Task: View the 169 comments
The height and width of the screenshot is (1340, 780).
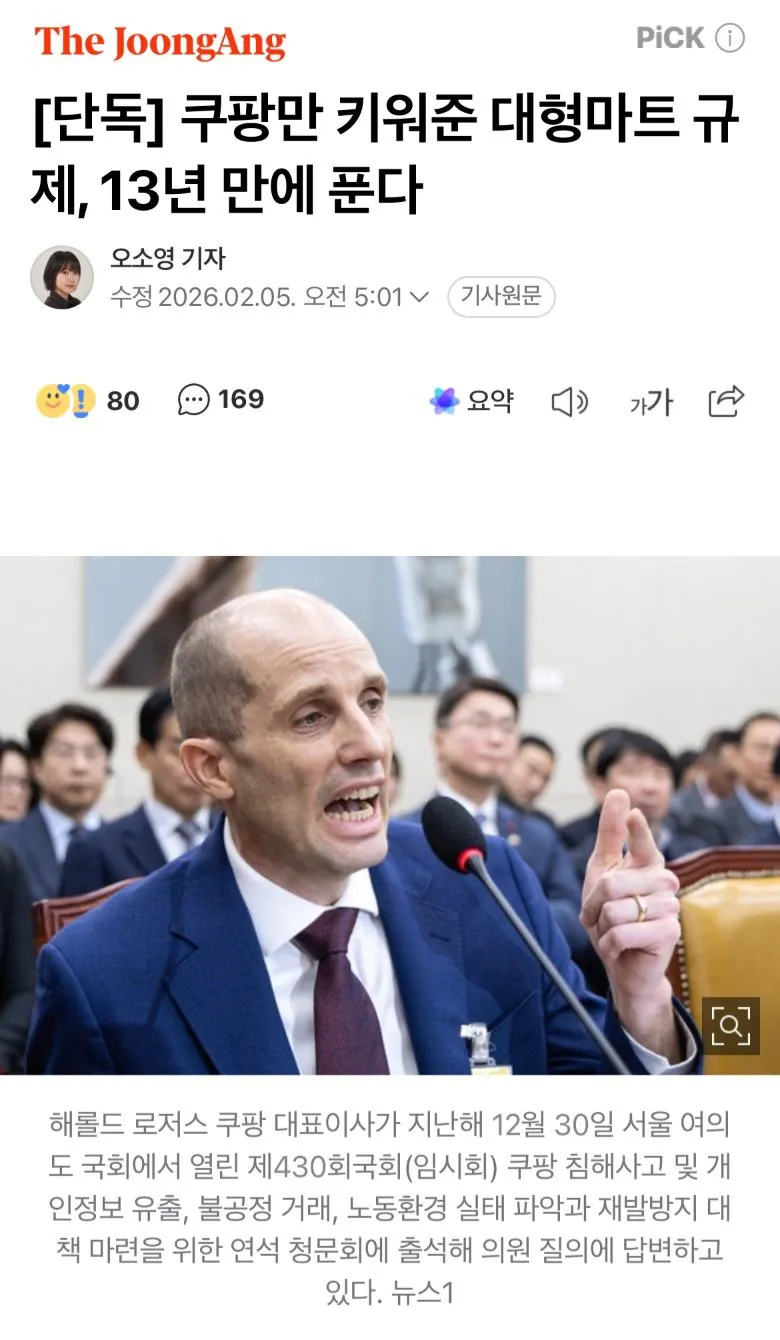Action: pyautogui.click(x=221, y=400)
